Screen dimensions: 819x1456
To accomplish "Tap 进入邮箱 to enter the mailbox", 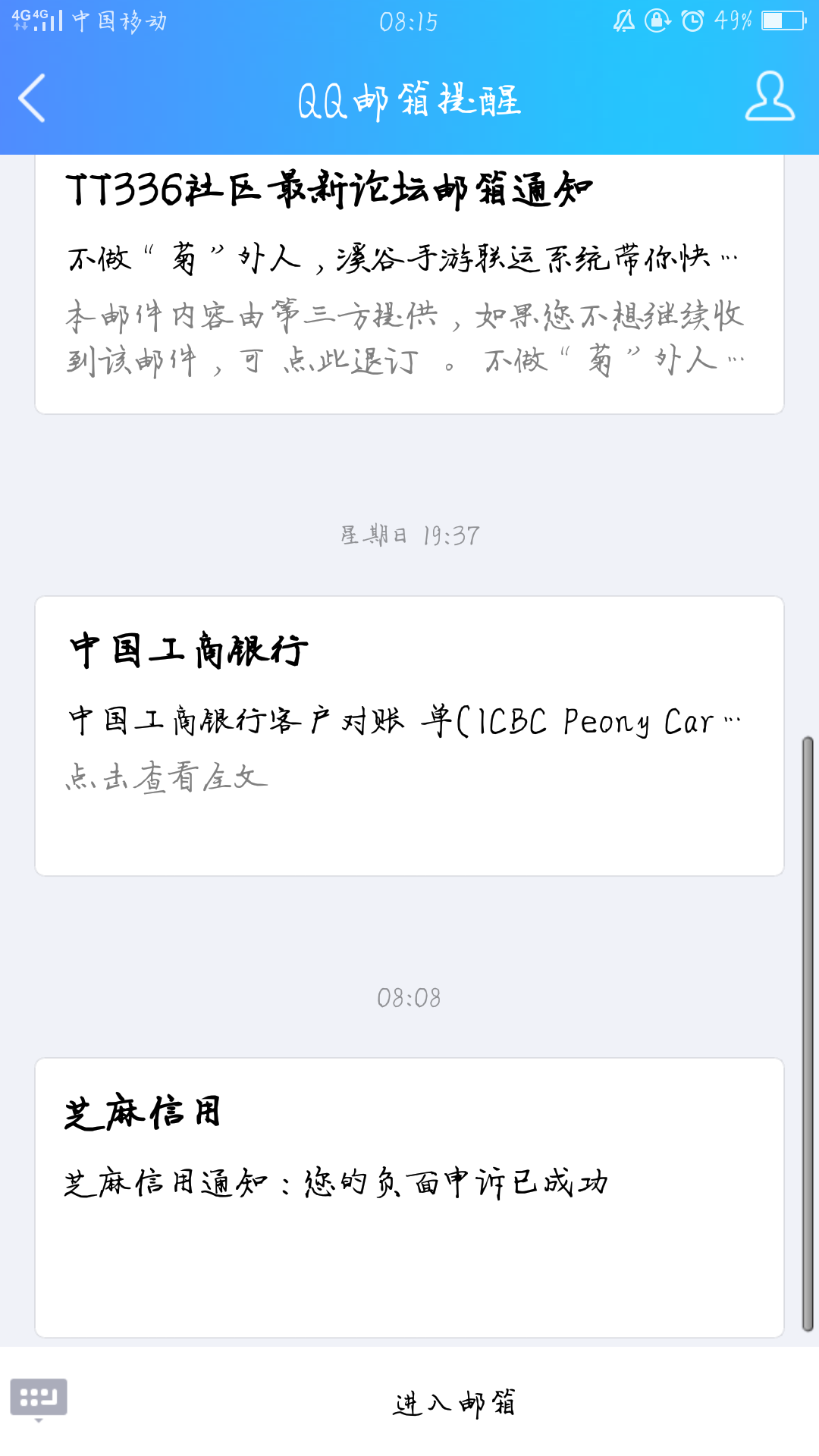I will click(x=454, y=1403).
